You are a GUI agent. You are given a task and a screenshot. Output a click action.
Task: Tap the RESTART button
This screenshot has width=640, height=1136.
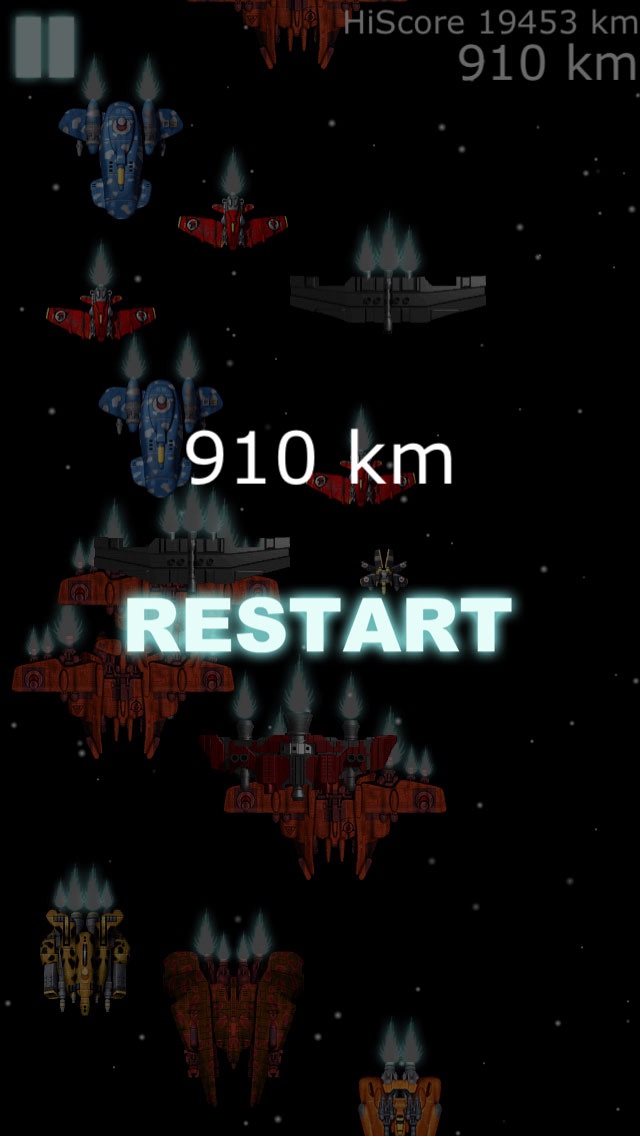click(x=318, y=626)
